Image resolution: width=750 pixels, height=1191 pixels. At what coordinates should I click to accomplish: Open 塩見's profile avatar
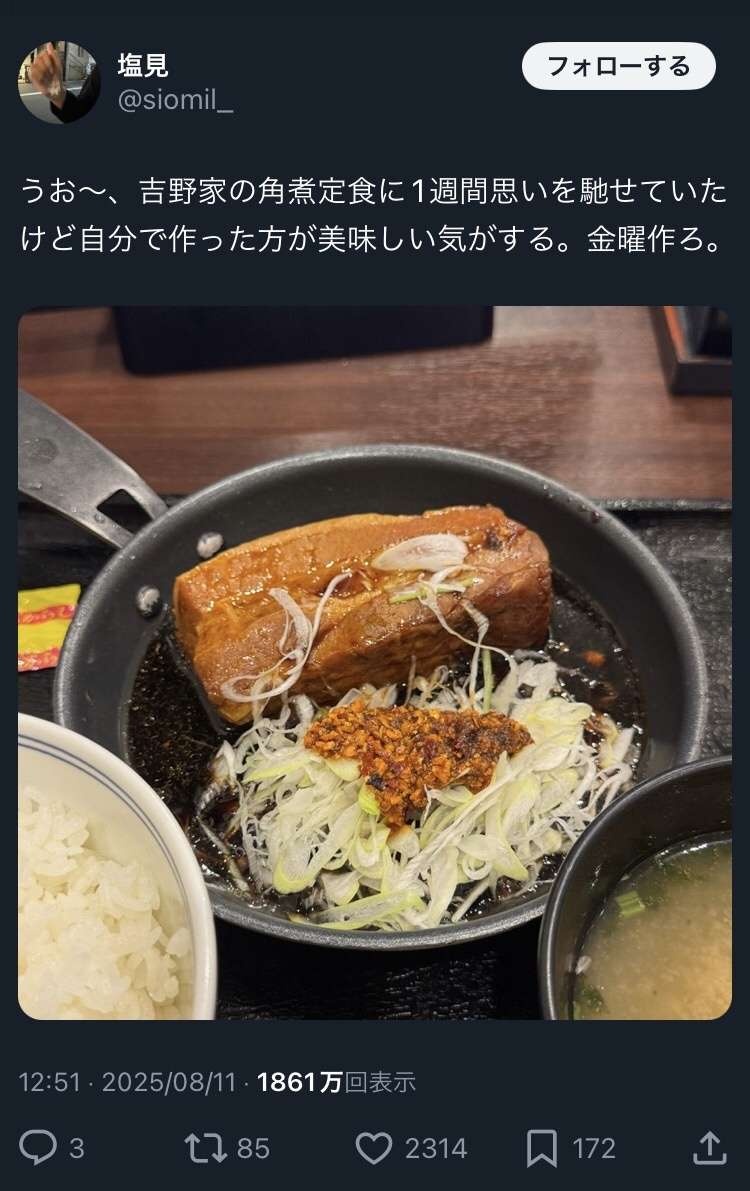coord(59,82)
